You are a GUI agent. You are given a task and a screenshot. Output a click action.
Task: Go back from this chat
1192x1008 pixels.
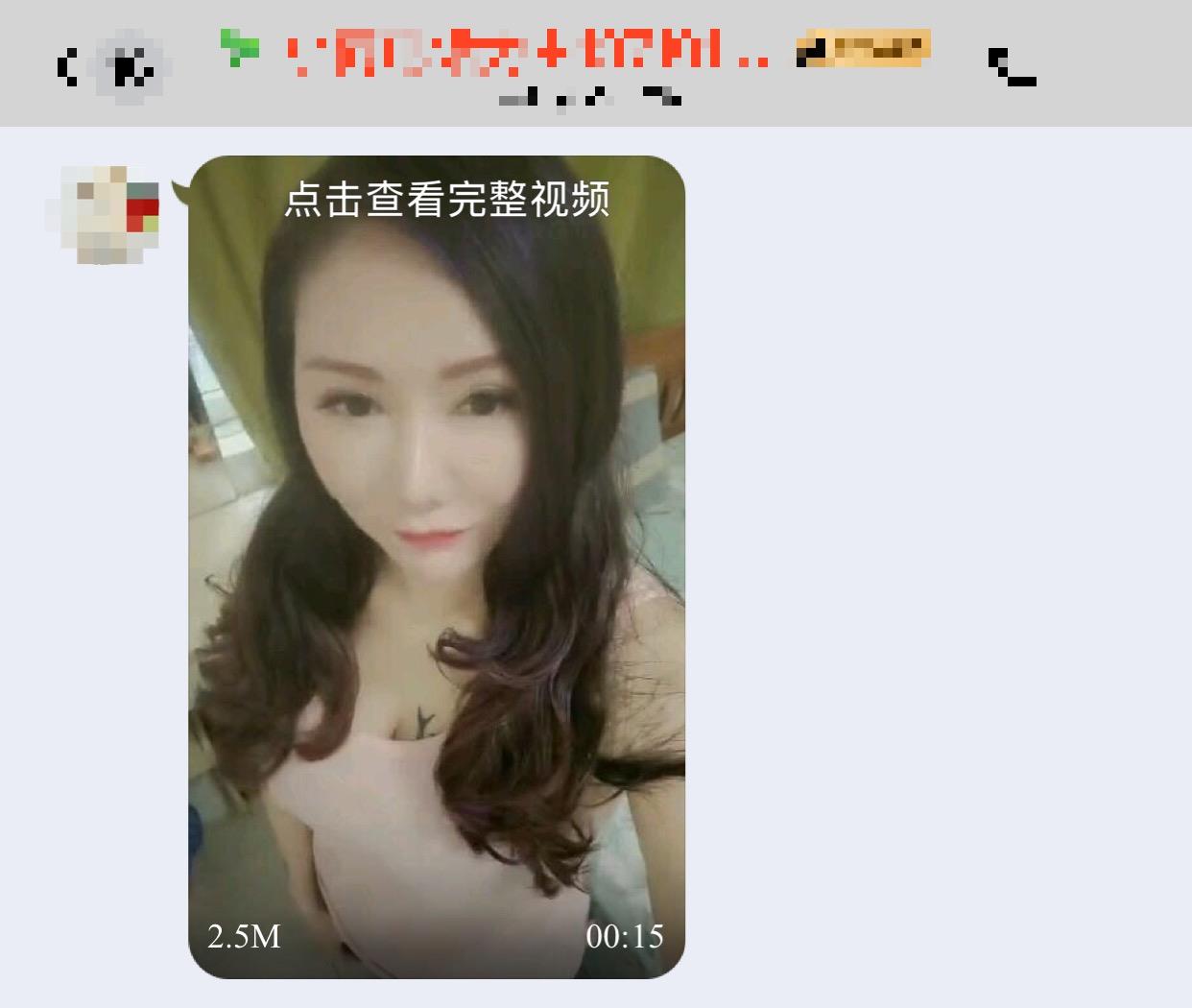pyautogui.click(x=67, y=68)
